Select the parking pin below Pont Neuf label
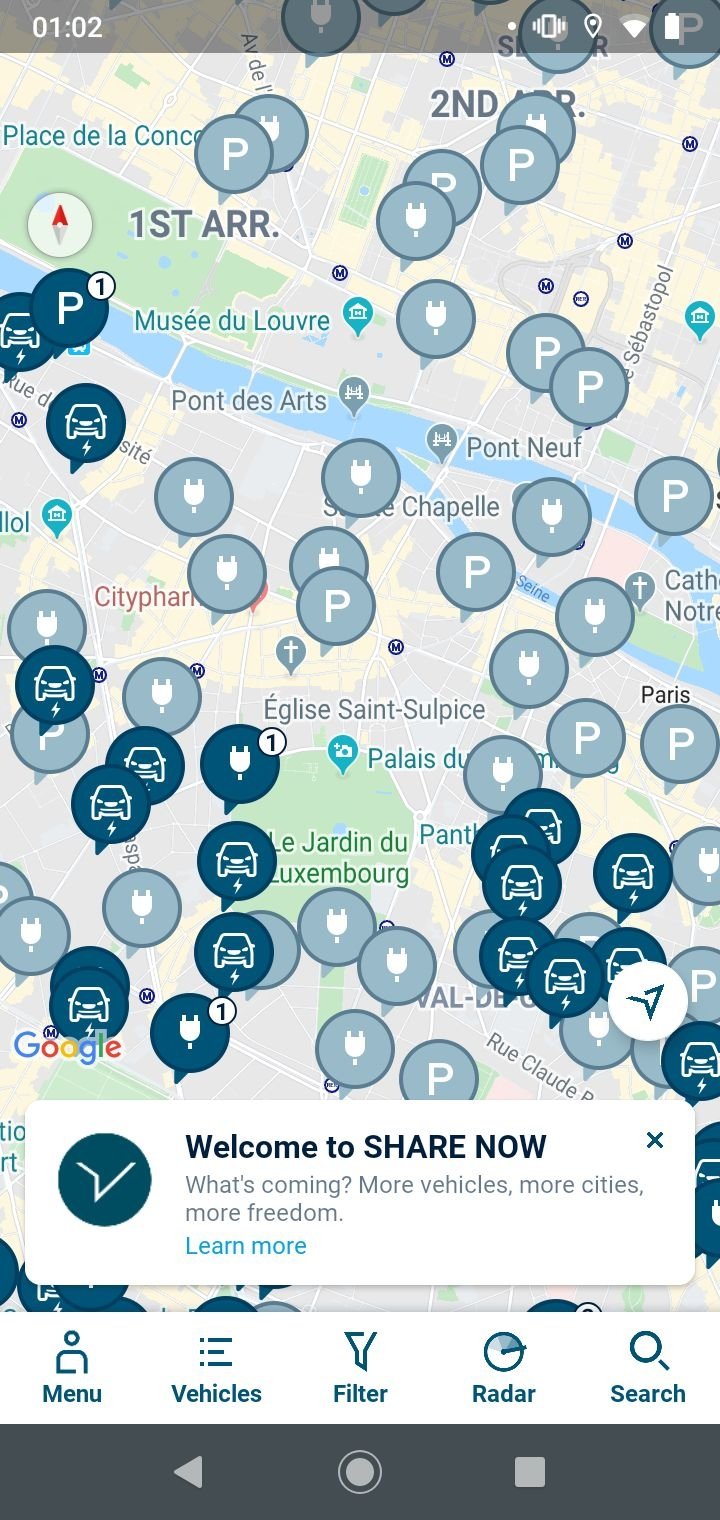Screen dimensions: 720x1520 coord(476,572)
